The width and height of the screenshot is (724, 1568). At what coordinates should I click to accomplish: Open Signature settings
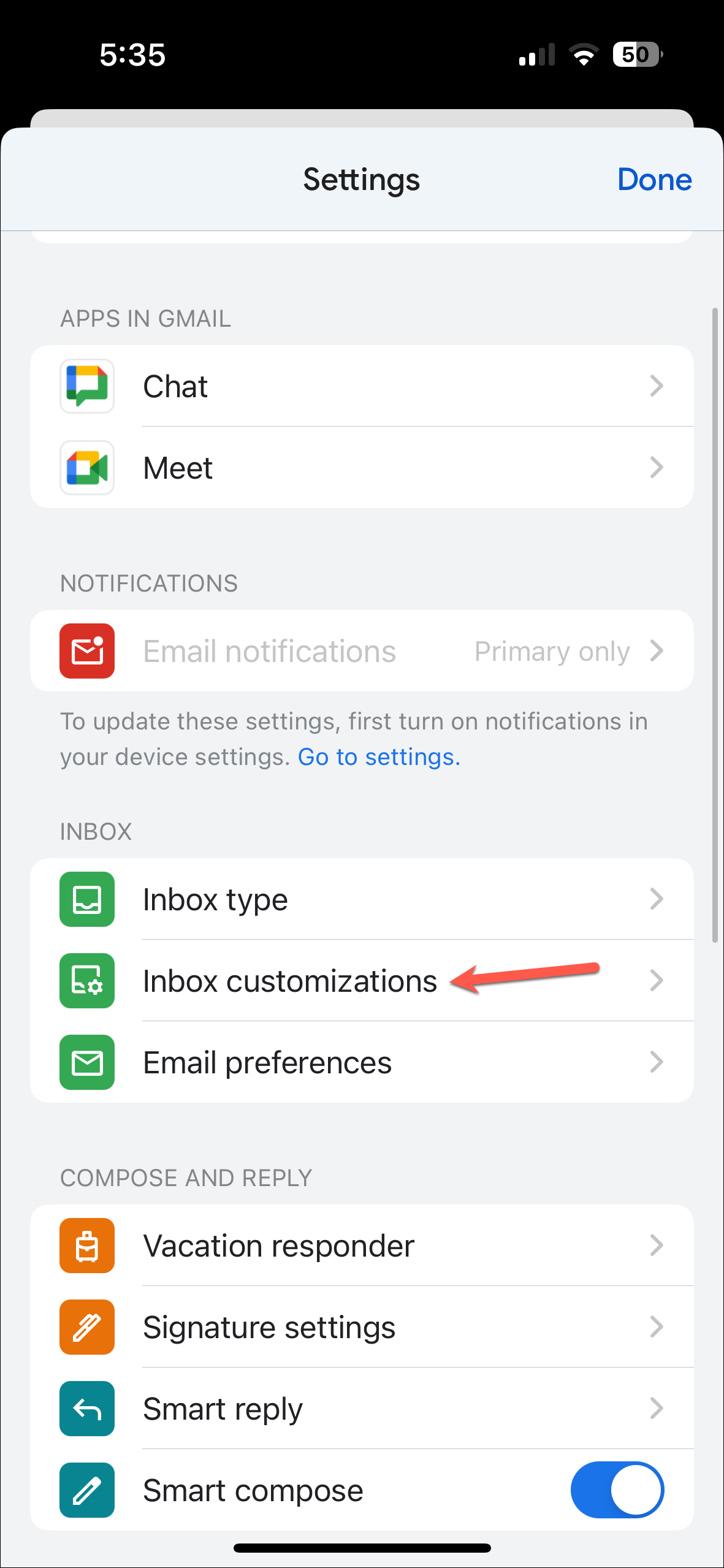pyautogui.click(x=362, y=1327)
